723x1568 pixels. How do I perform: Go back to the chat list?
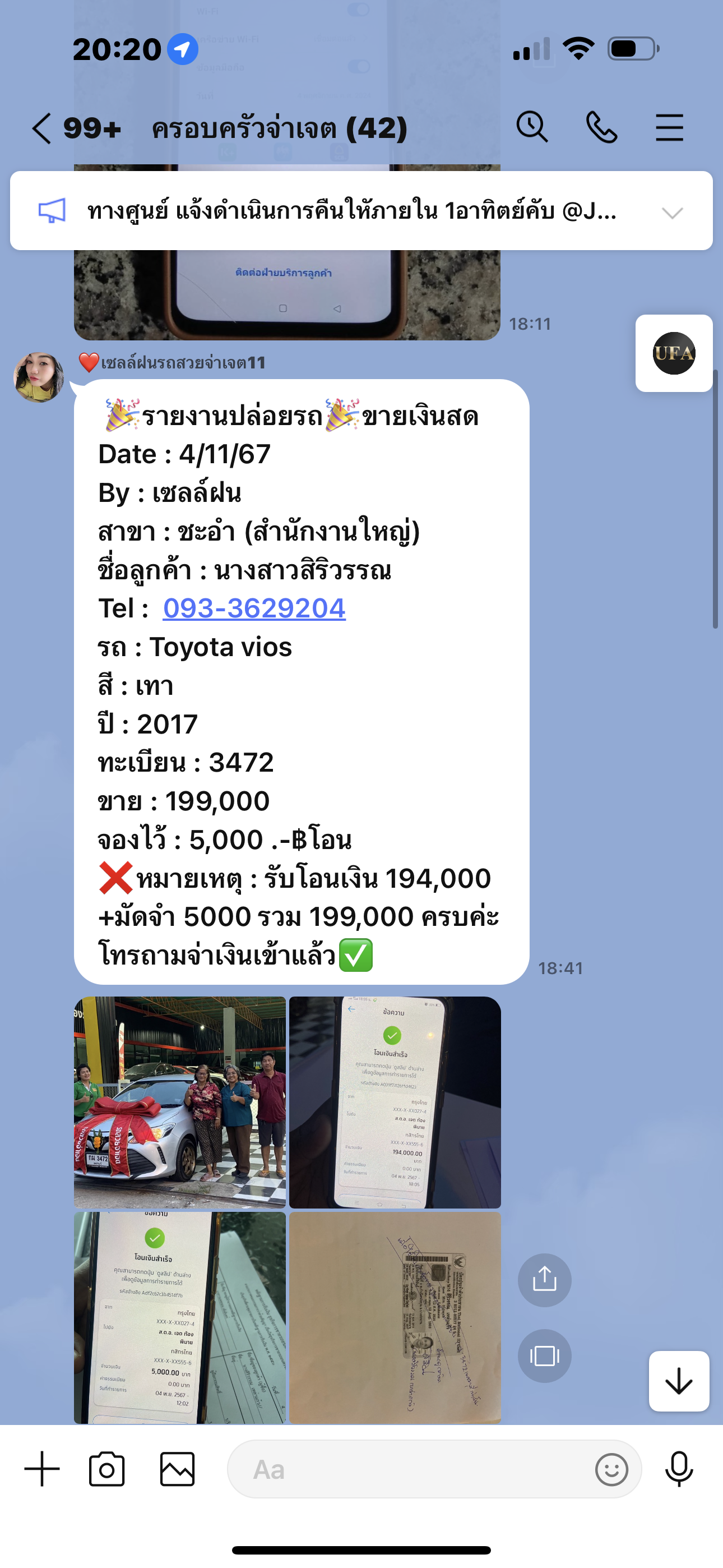coord(41,128)
